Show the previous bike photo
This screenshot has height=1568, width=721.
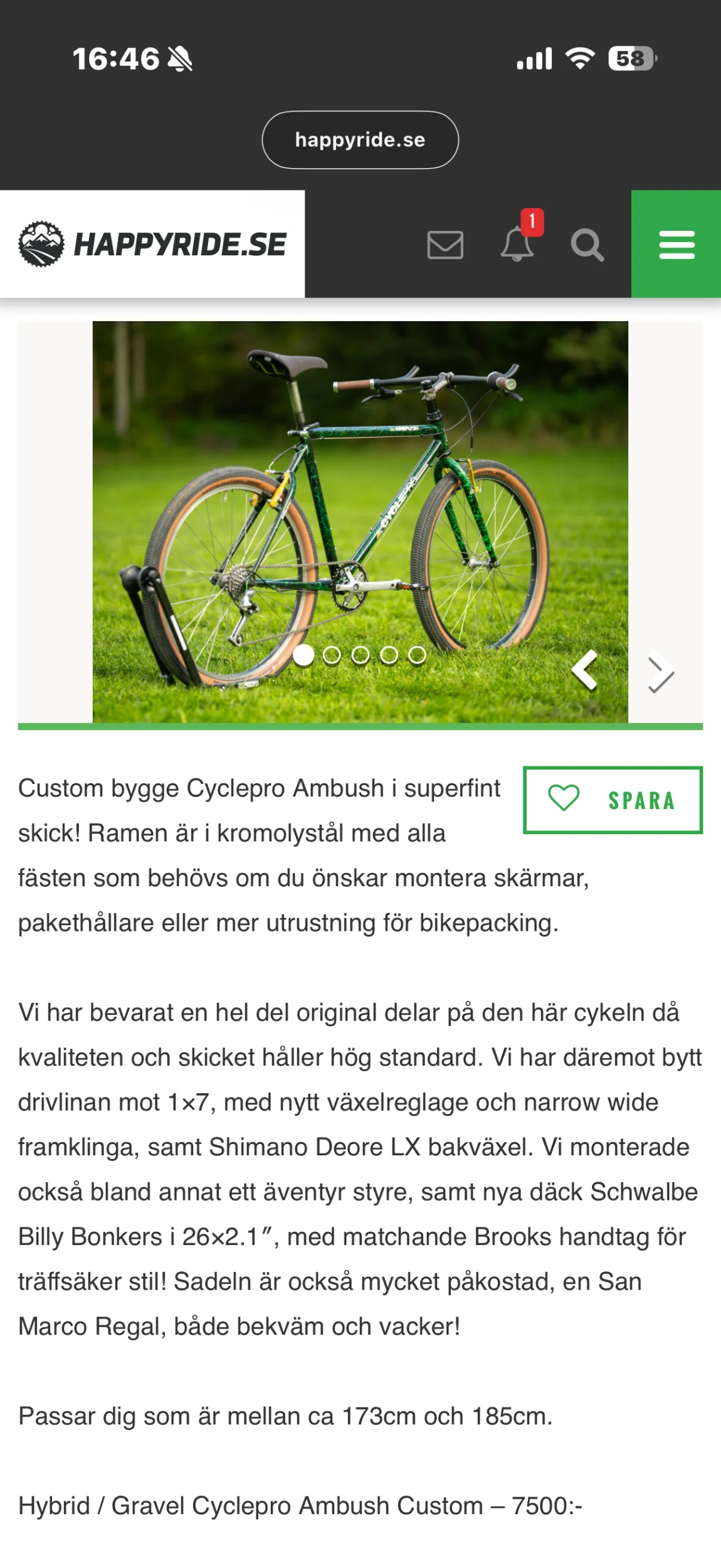[585, 670]
